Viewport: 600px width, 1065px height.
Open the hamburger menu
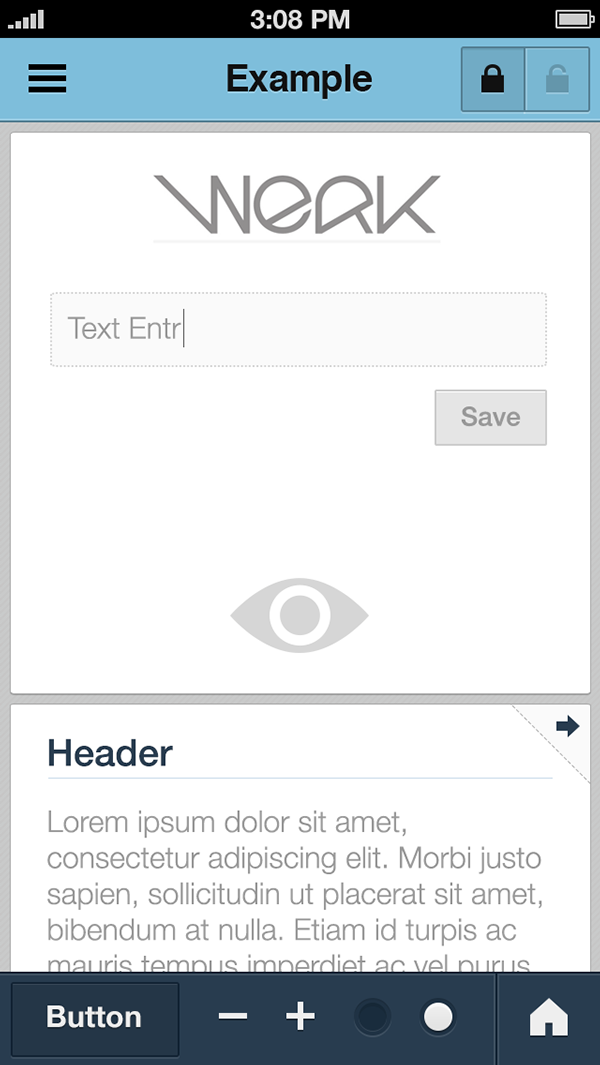click(x=47, y=79)
